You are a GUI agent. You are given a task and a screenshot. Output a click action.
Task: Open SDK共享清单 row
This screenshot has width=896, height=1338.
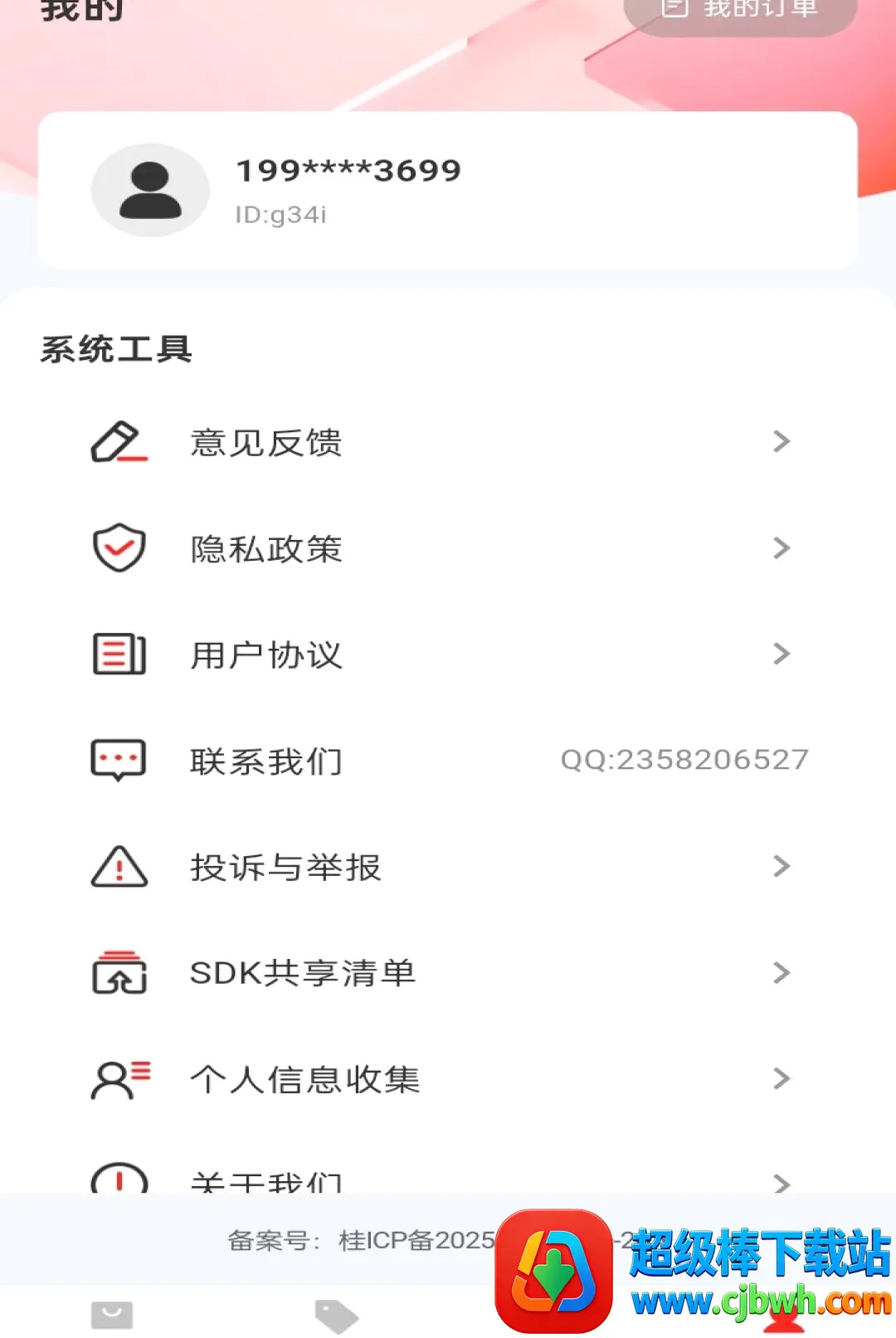click(x=448, y=973)
